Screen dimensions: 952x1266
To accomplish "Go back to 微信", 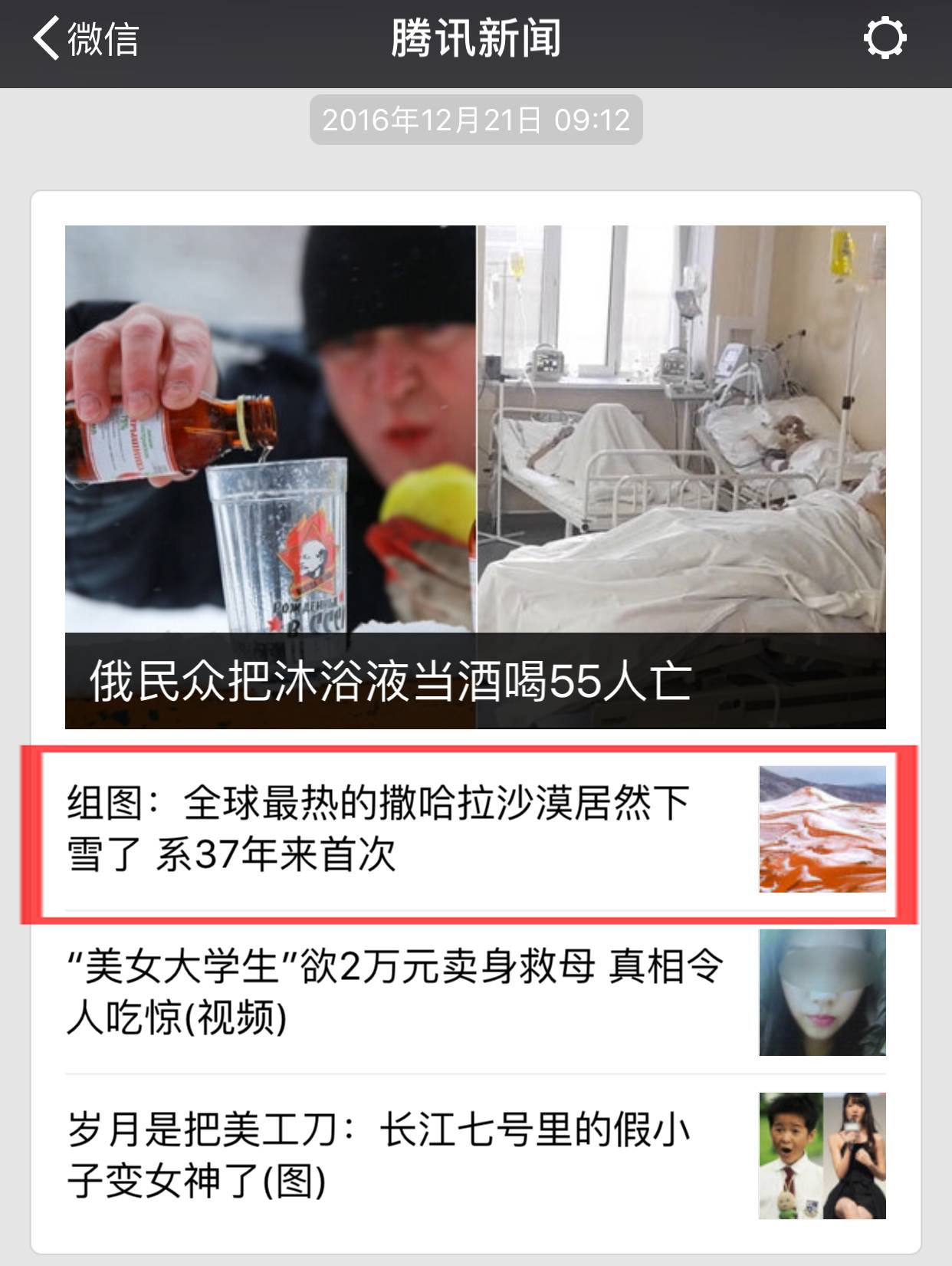I will tap(84, 38).
